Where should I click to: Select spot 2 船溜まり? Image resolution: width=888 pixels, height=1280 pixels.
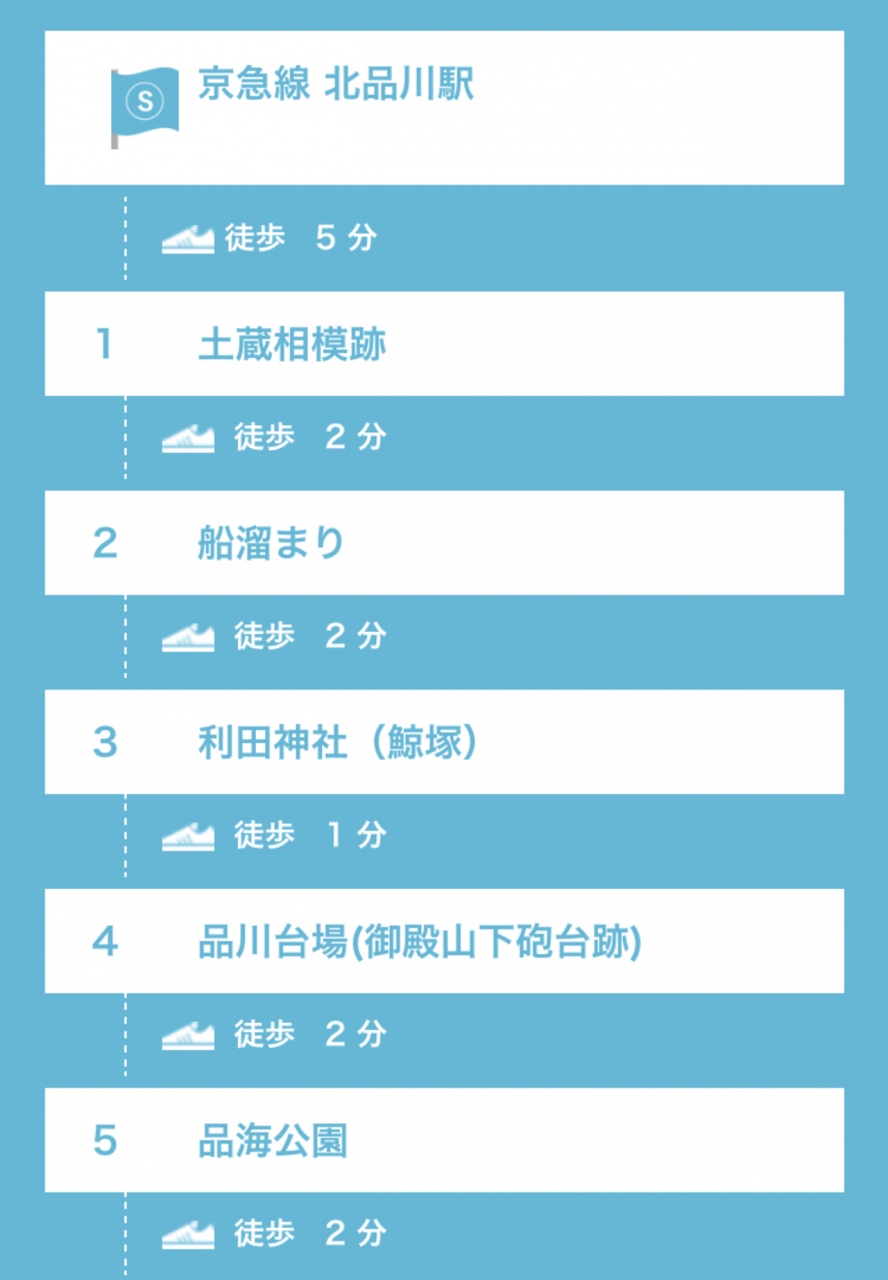[x=272, y=544]
